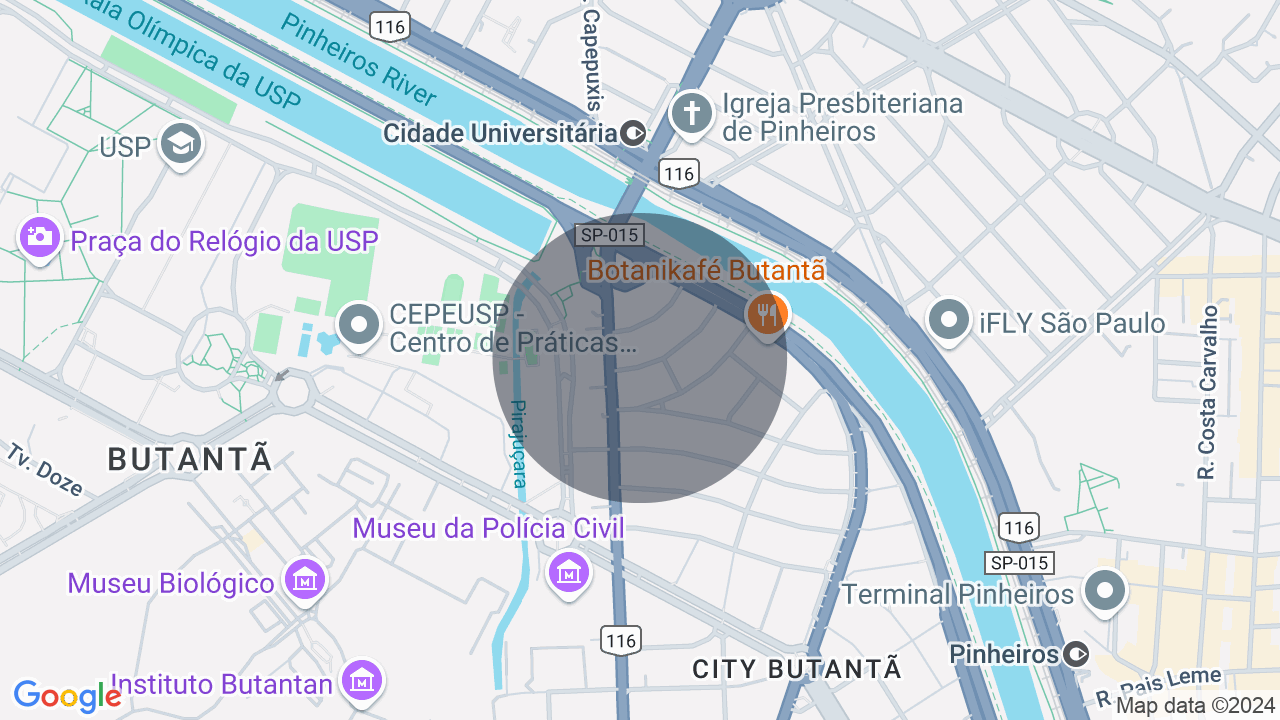Open Igreja Presbiteriana de Pinheiros pin
Viewport: 1280px width, 720px height.
[691, 113]
